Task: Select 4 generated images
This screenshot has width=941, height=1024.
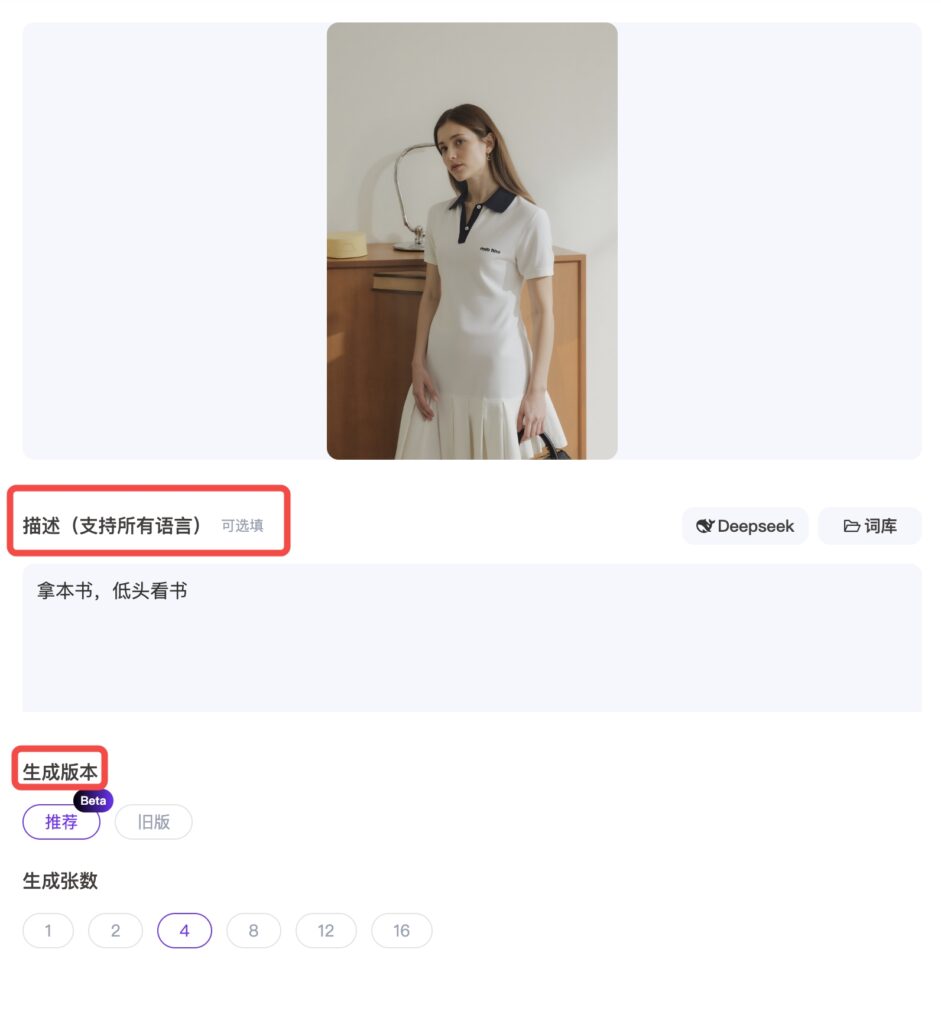Action: [184, 931]
